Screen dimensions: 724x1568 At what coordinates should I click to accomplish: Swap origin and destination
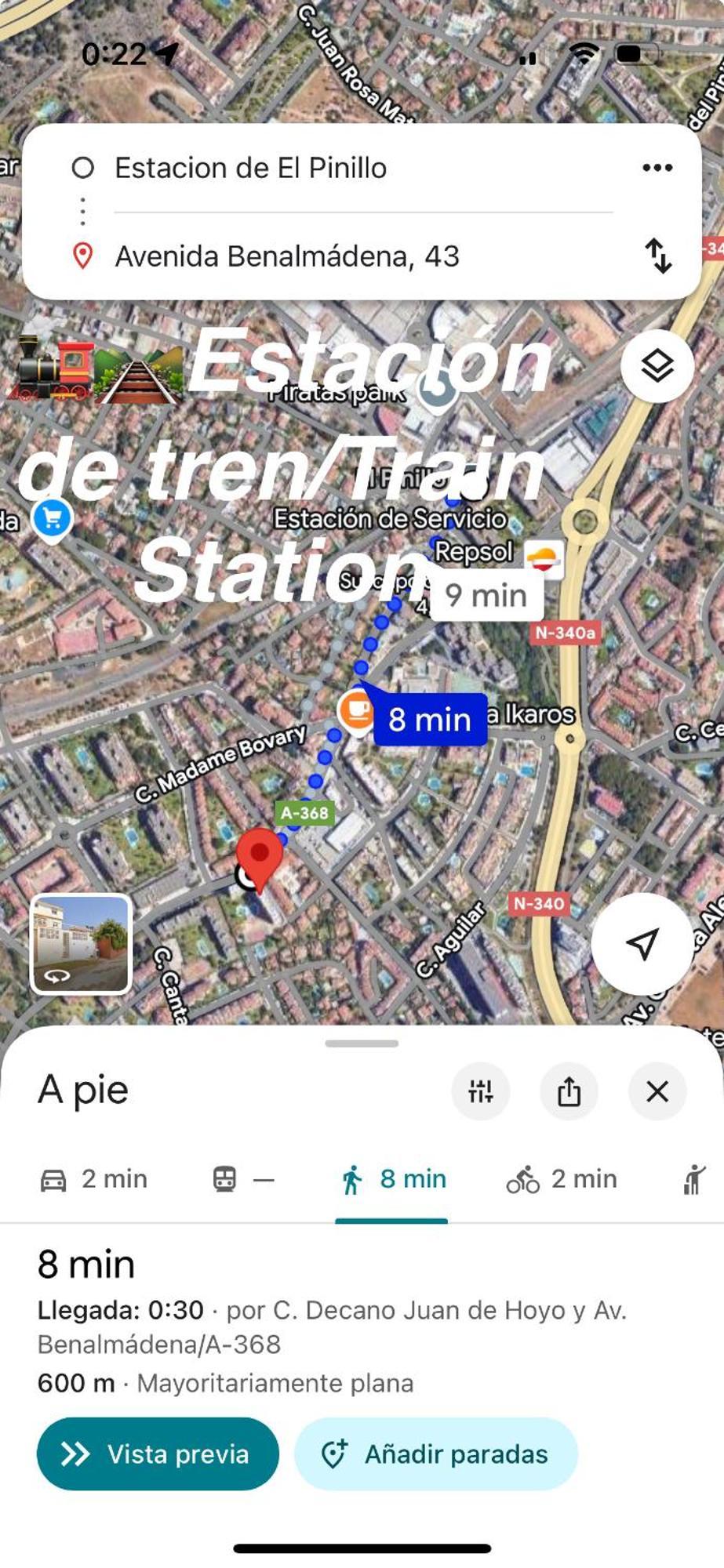(657, 256)
